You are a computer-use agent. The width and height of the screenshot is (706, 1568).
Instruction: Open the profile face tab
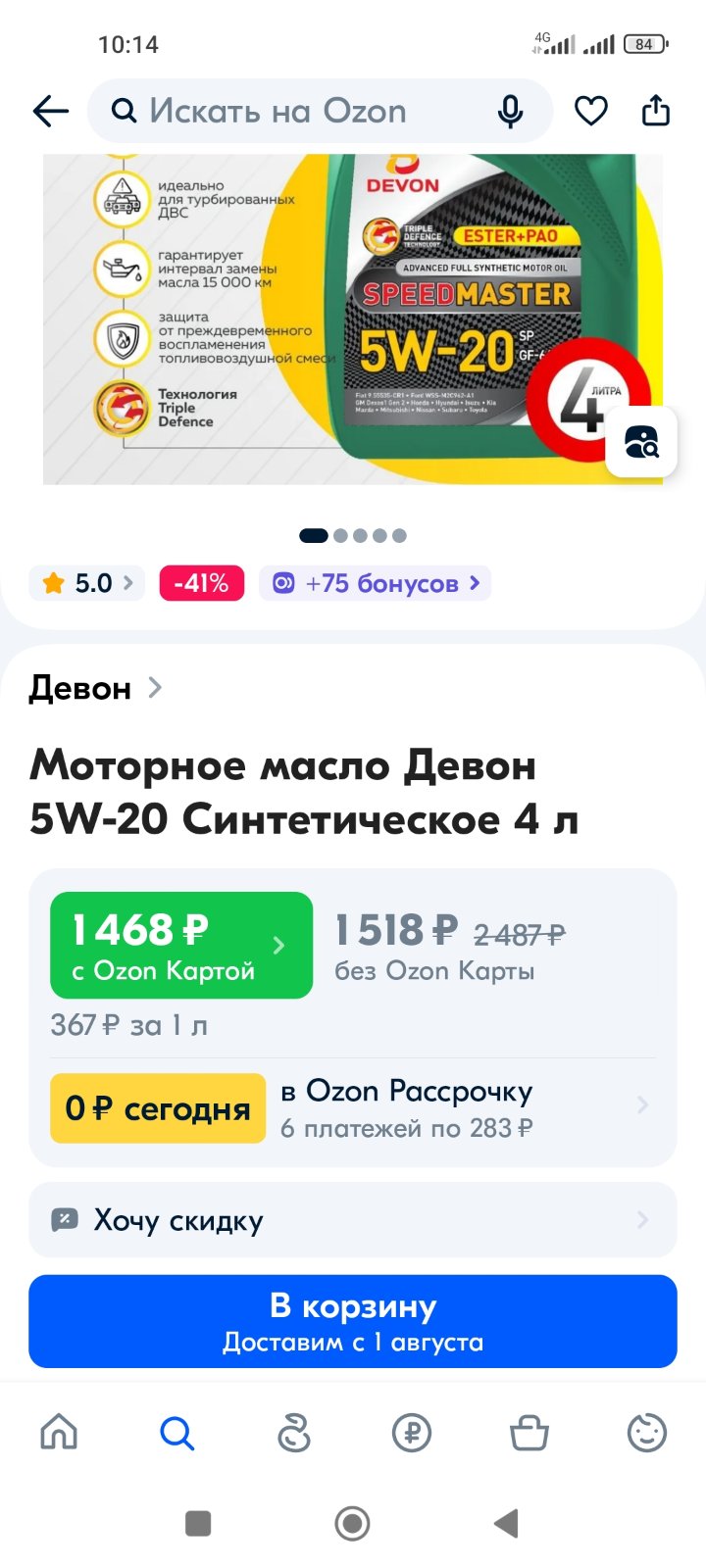click(647, 1433)
